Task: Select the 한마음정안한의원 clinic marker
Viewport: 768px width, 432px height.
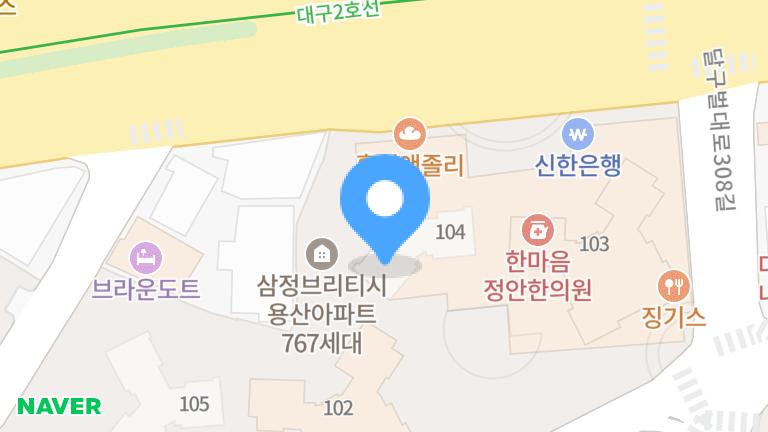Action: coord(538,230)
